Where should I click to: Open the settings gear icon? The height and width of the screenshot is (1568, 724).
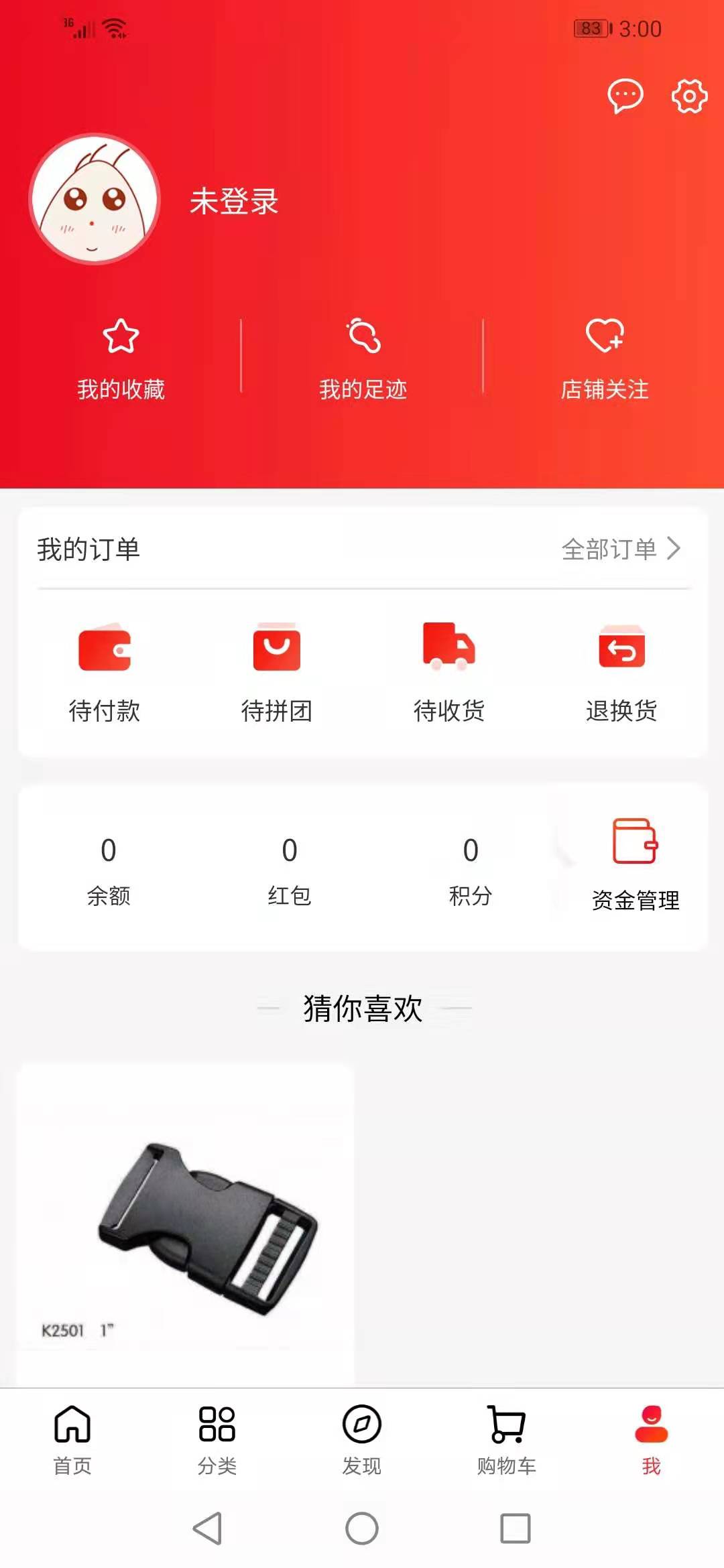[x=689, y=96]
